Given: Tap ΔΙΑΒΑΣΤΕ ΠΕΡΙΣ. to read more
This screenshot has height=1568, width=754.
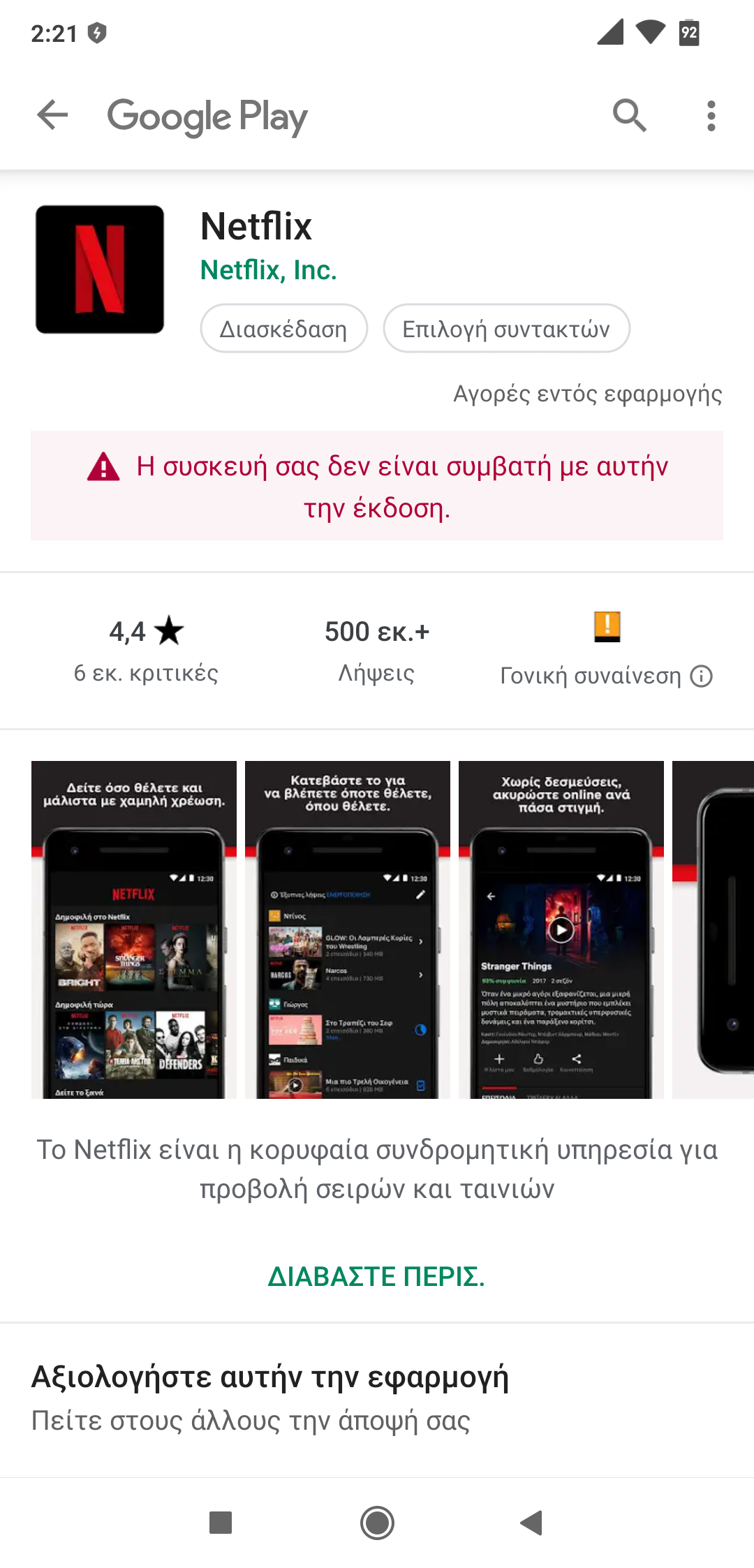Looking at the screenshot, I should [376, 1276].
